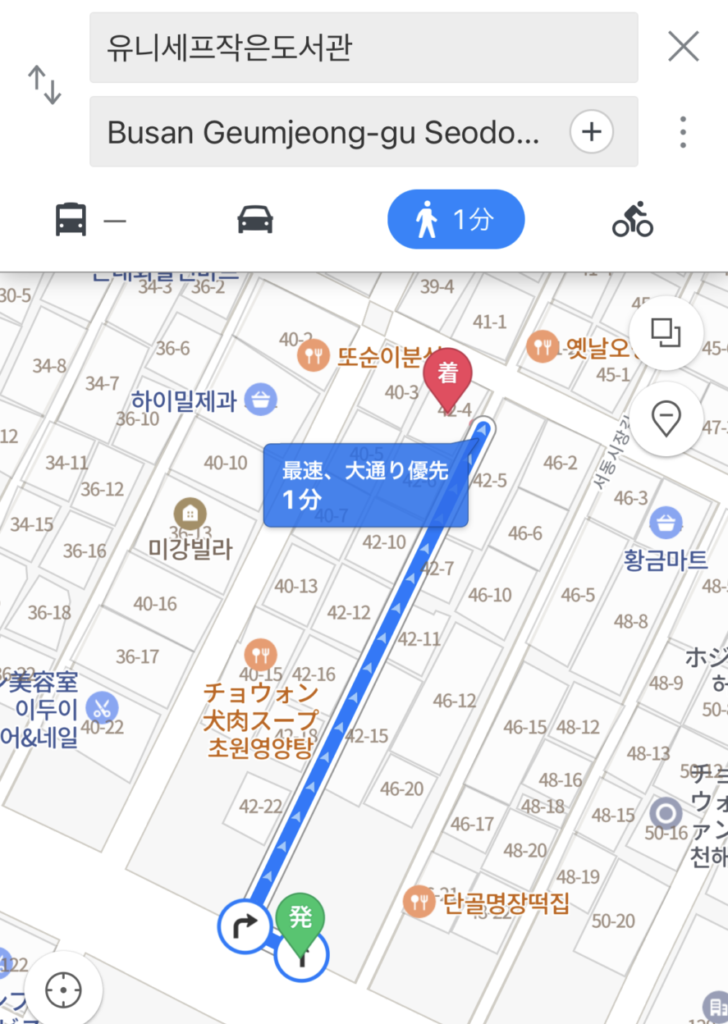Open the 황금마트 place on the map
This screenshot has width=728, height=1024.
(x=665, y=523)
